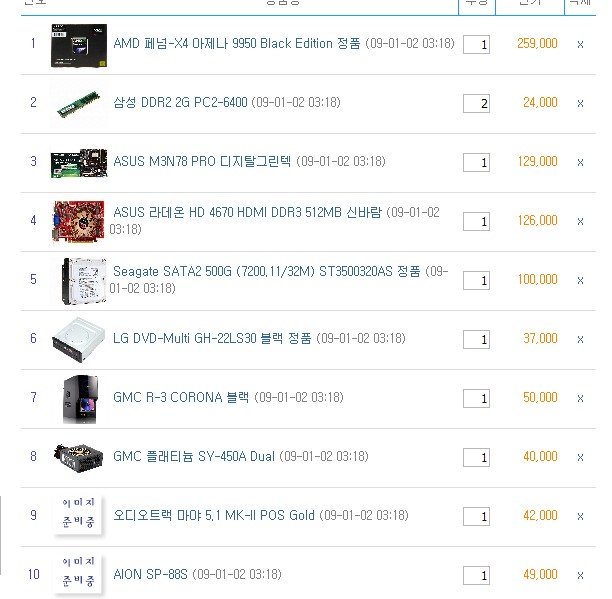Viewport: 612px width, 599px height.
Task: Delete AMD 페넘-X4 아제나 9950 from list
Action: (x=580, y=44)
